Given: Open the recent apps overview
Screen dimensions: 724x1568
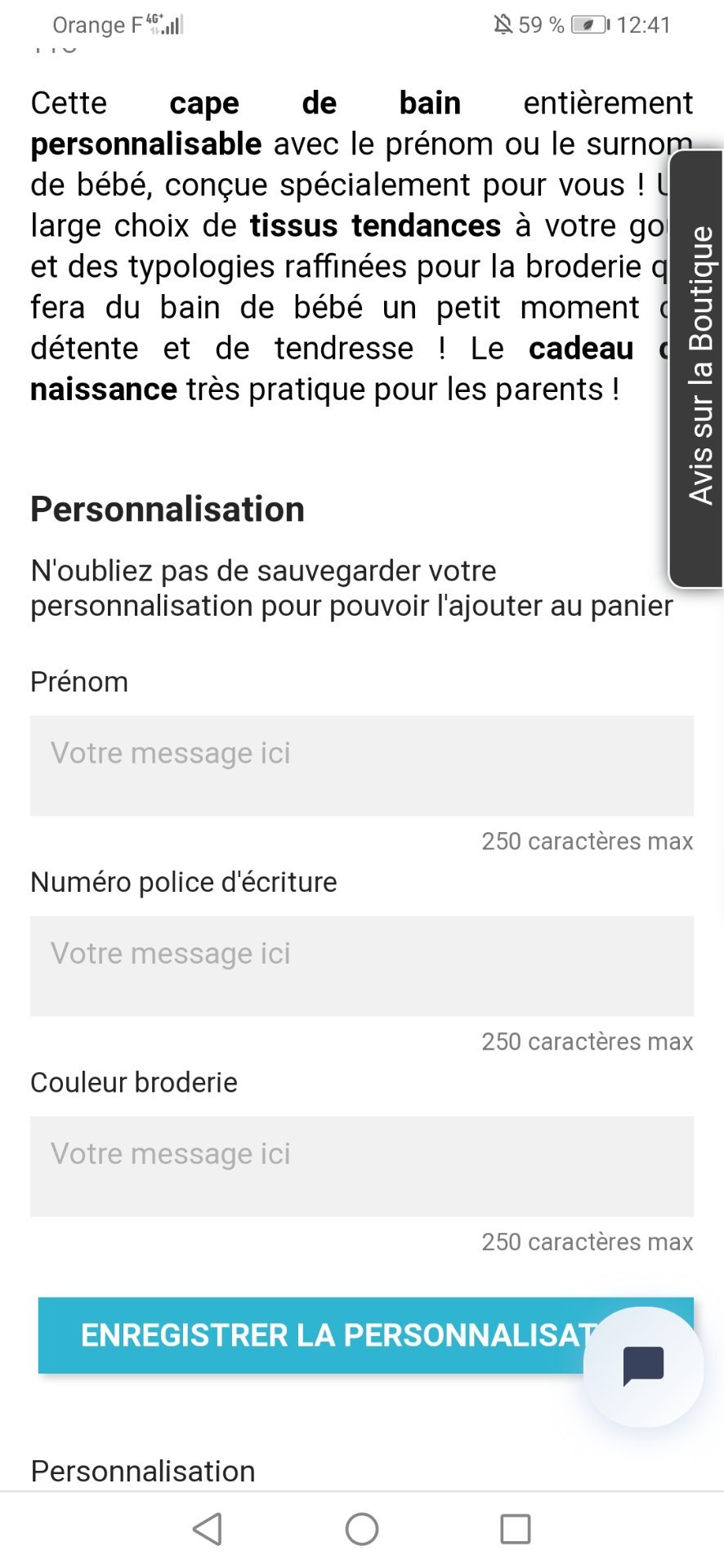Looking at the screenshot, I should [x=515, y=1529].
